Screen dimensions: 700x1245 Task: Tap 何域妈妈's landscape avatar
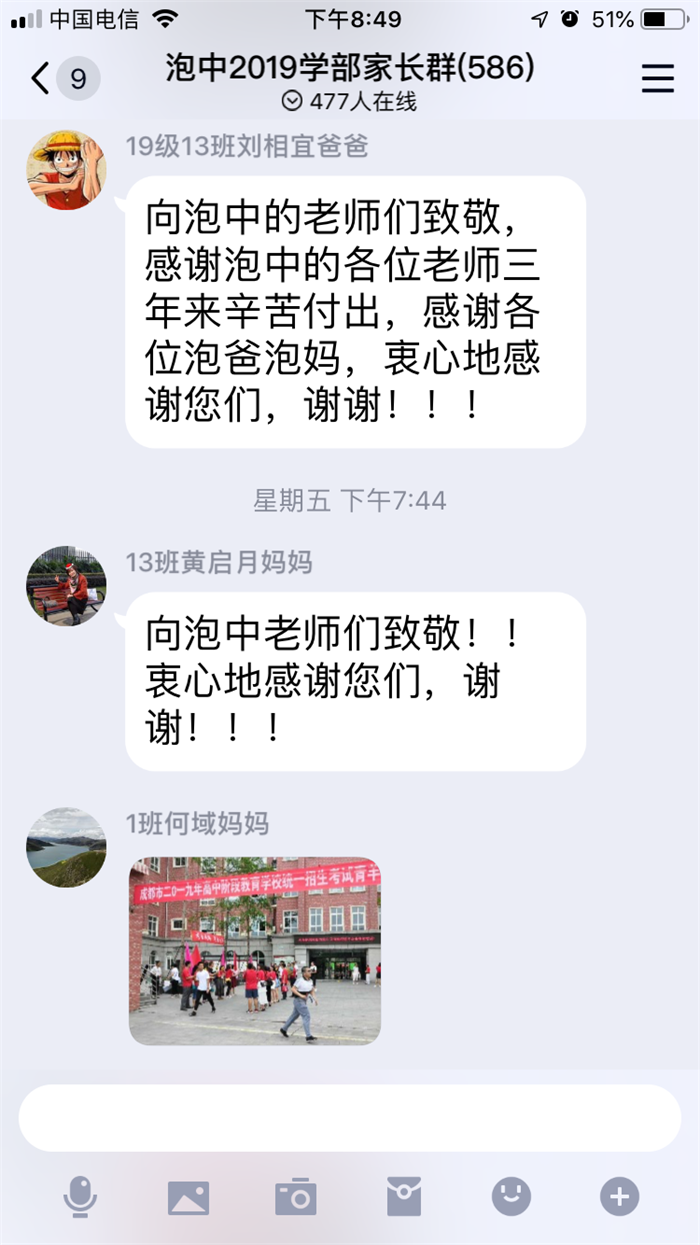click(66, 847)
